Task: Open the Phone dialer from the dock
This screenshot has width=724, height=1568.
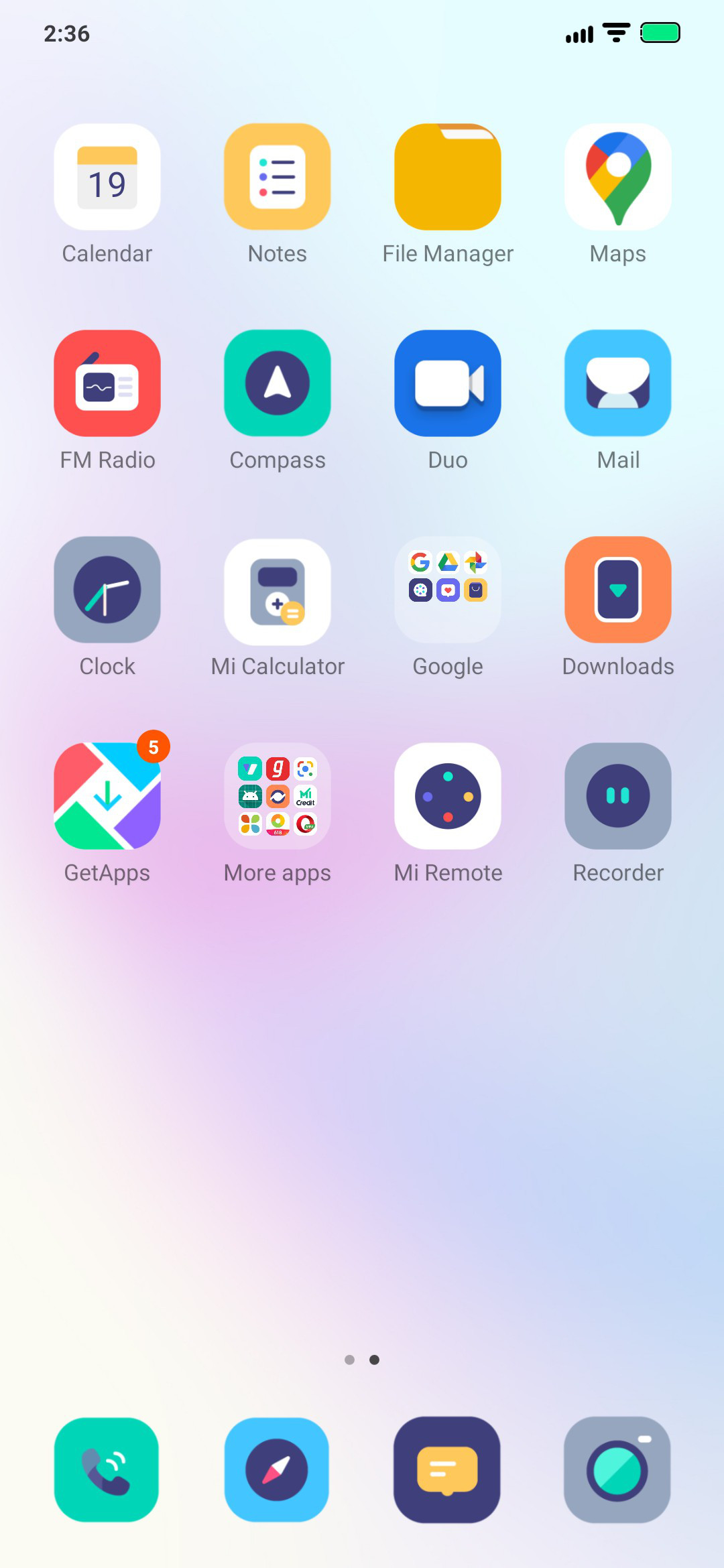Action: (107, 1470)
